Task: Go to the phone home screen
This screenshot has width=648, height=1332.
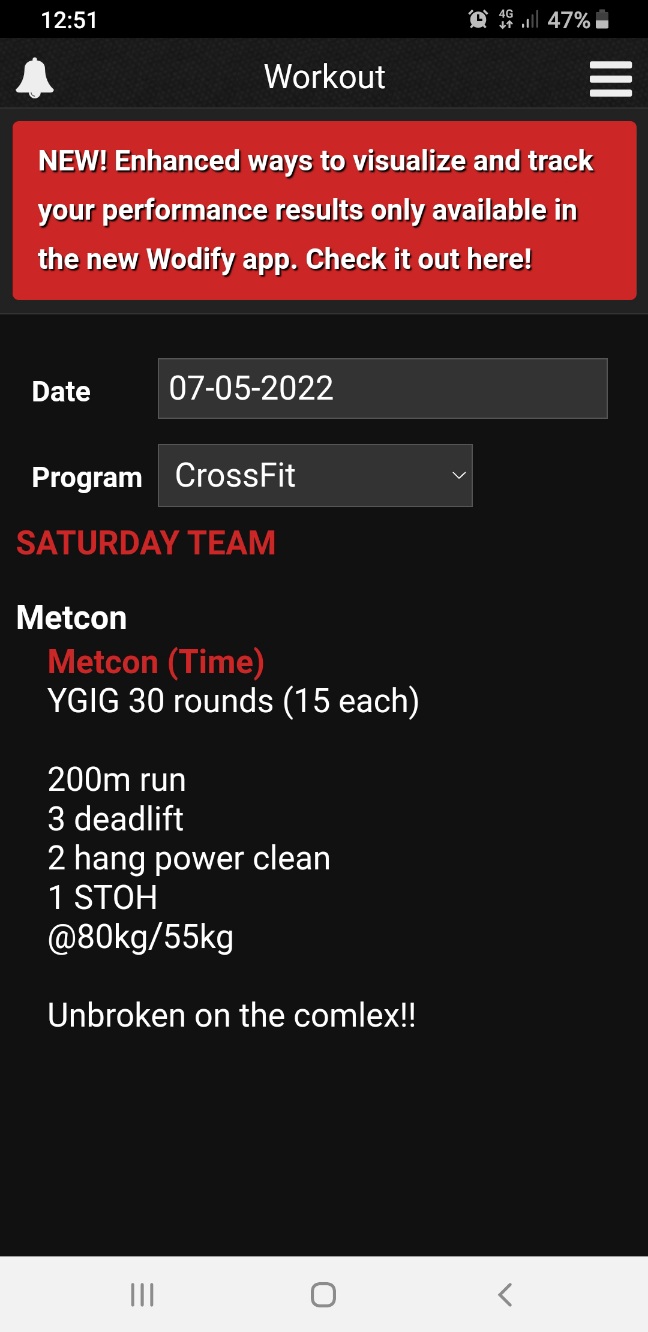Action: tap(323, 1295)
